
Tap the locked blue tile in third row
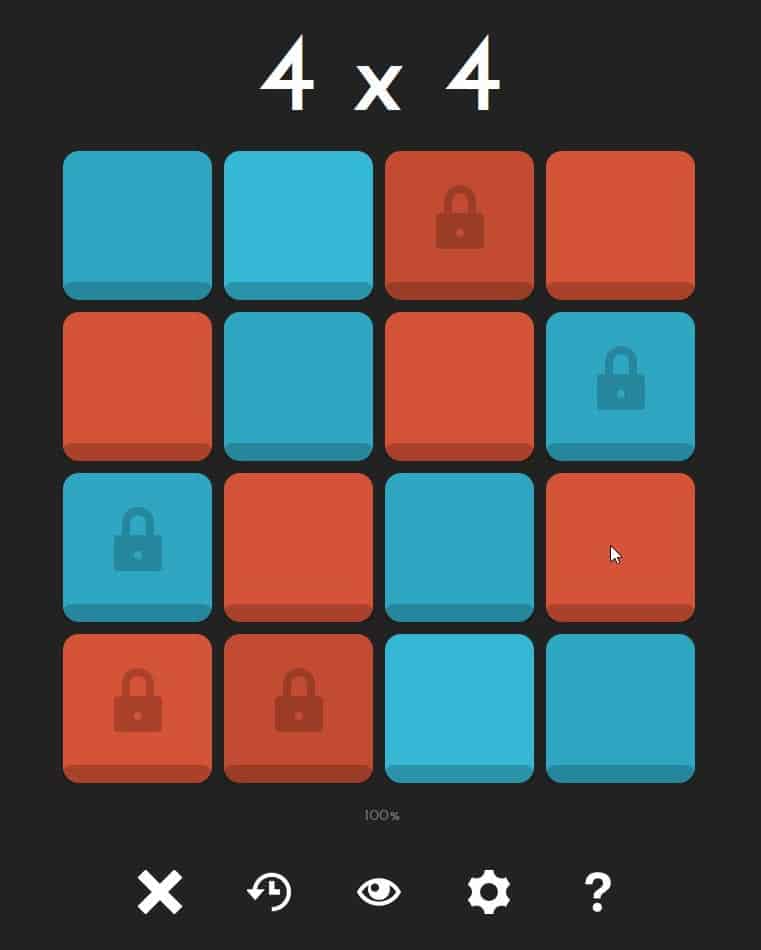click(x=138, y=547)
